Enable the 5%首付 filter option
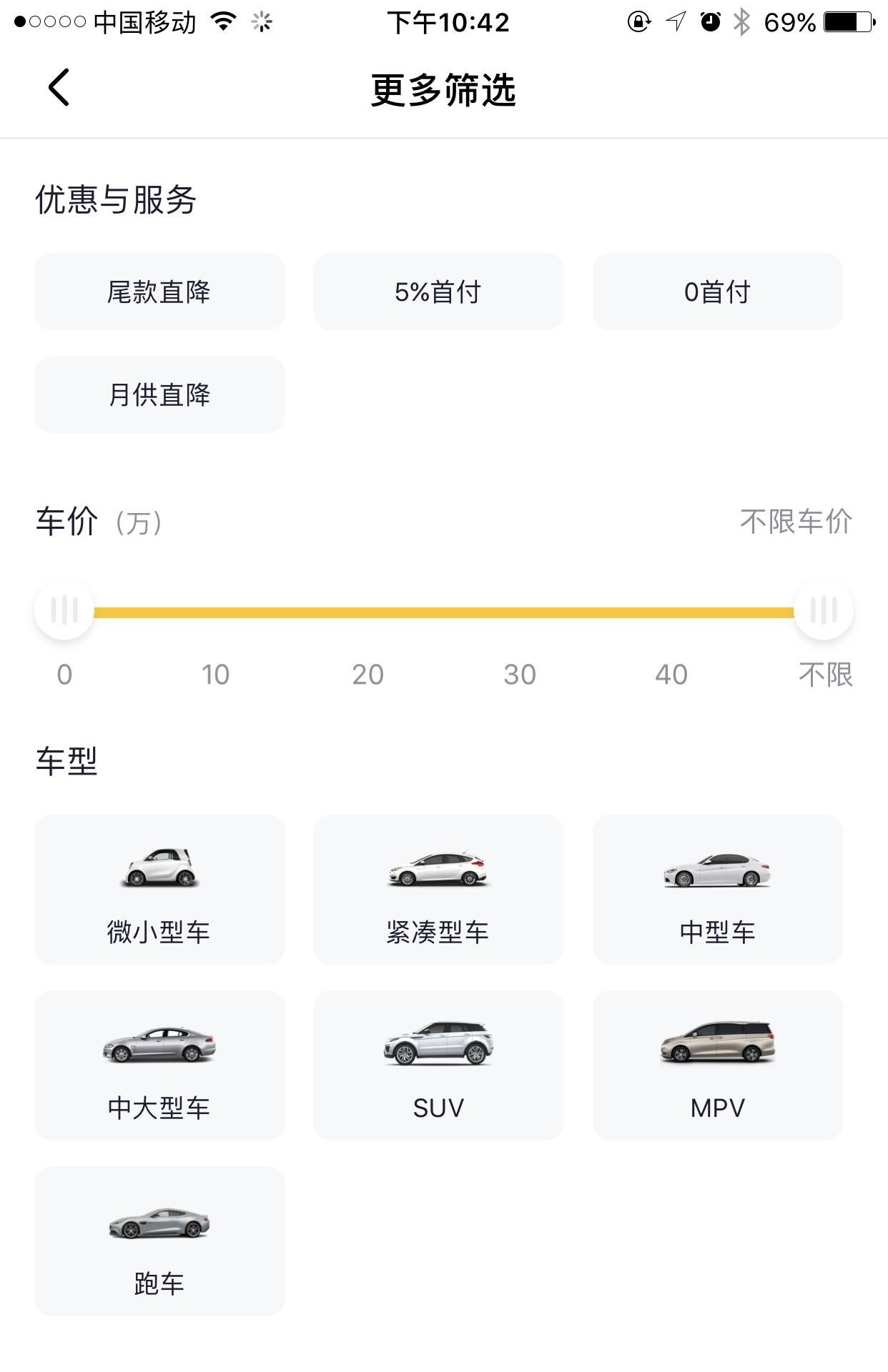 438,291
